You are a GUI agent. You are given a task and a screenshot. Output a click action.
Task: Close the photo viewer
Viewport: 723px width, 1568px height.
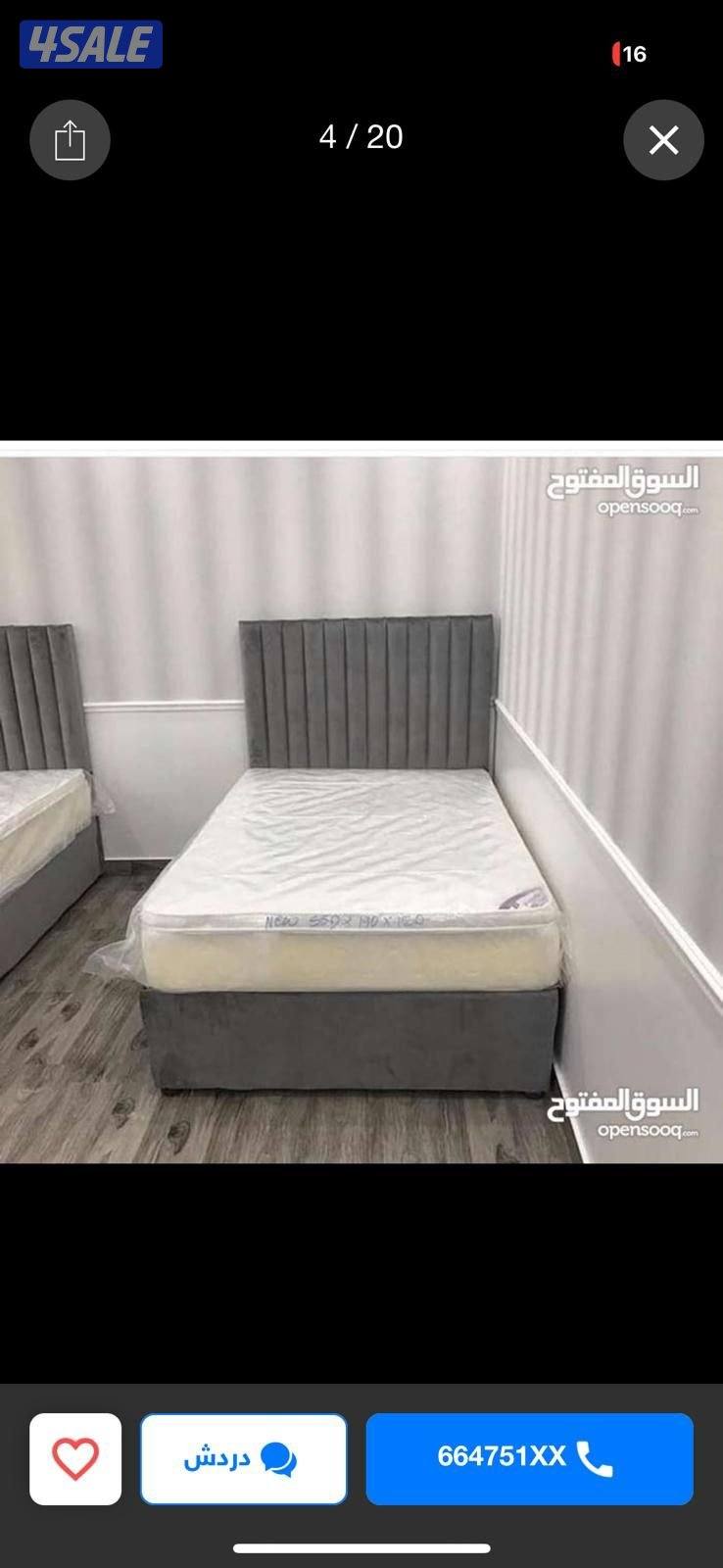click(663, 140)
